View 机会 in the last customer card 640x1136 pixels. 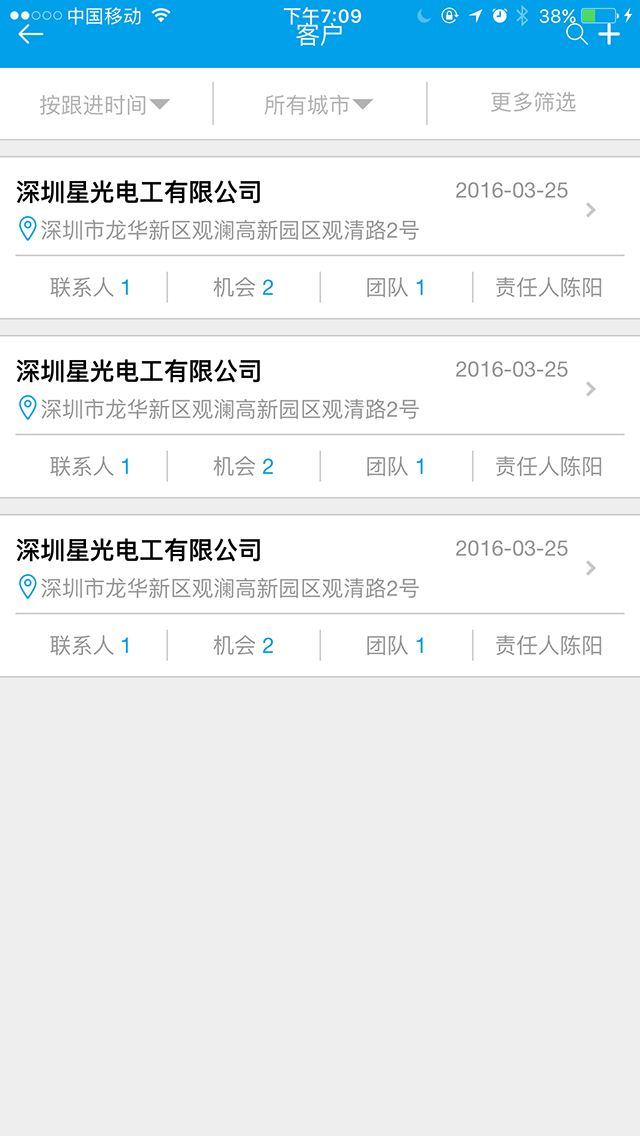[243, 646]
